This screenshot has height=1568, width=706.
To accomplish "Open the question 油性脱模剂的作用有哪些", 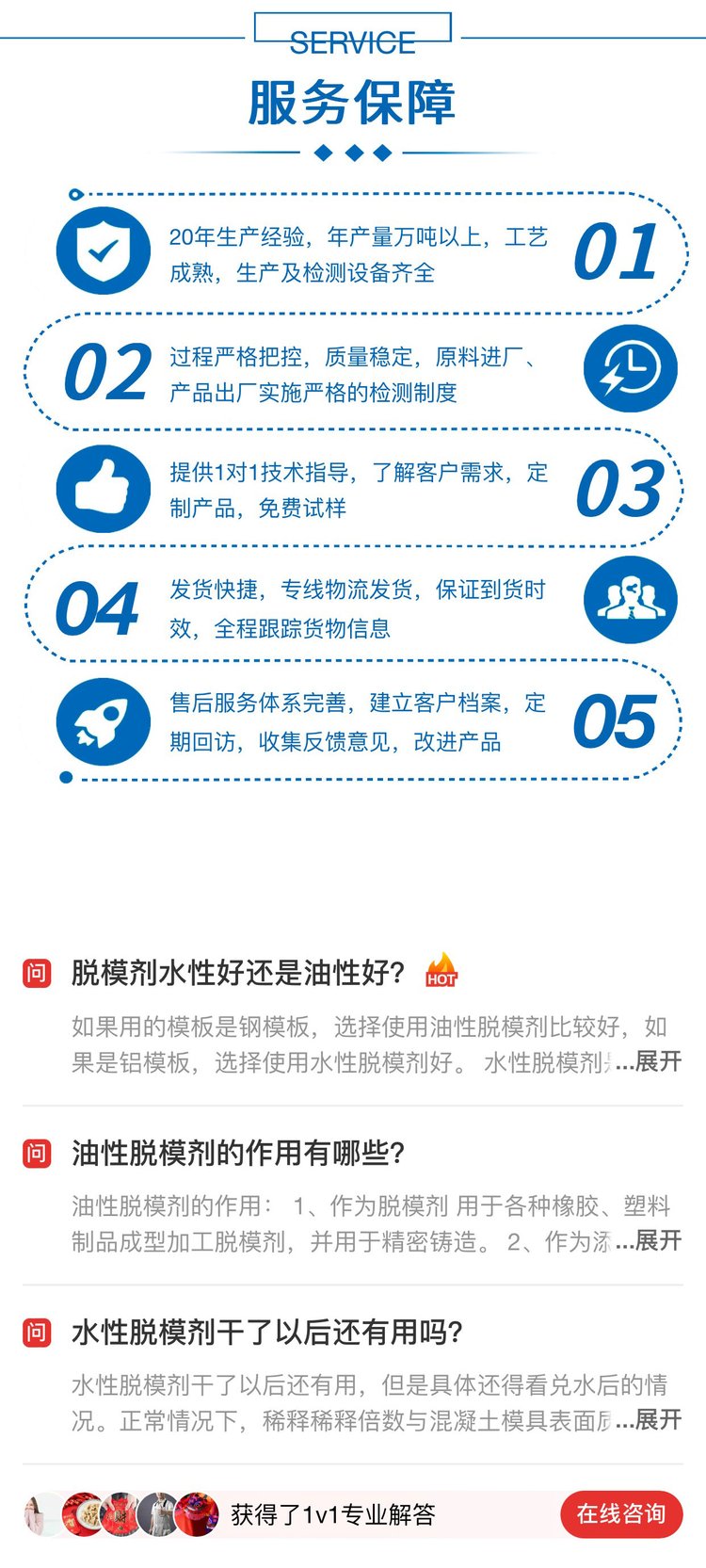I will coord(238,1153).
